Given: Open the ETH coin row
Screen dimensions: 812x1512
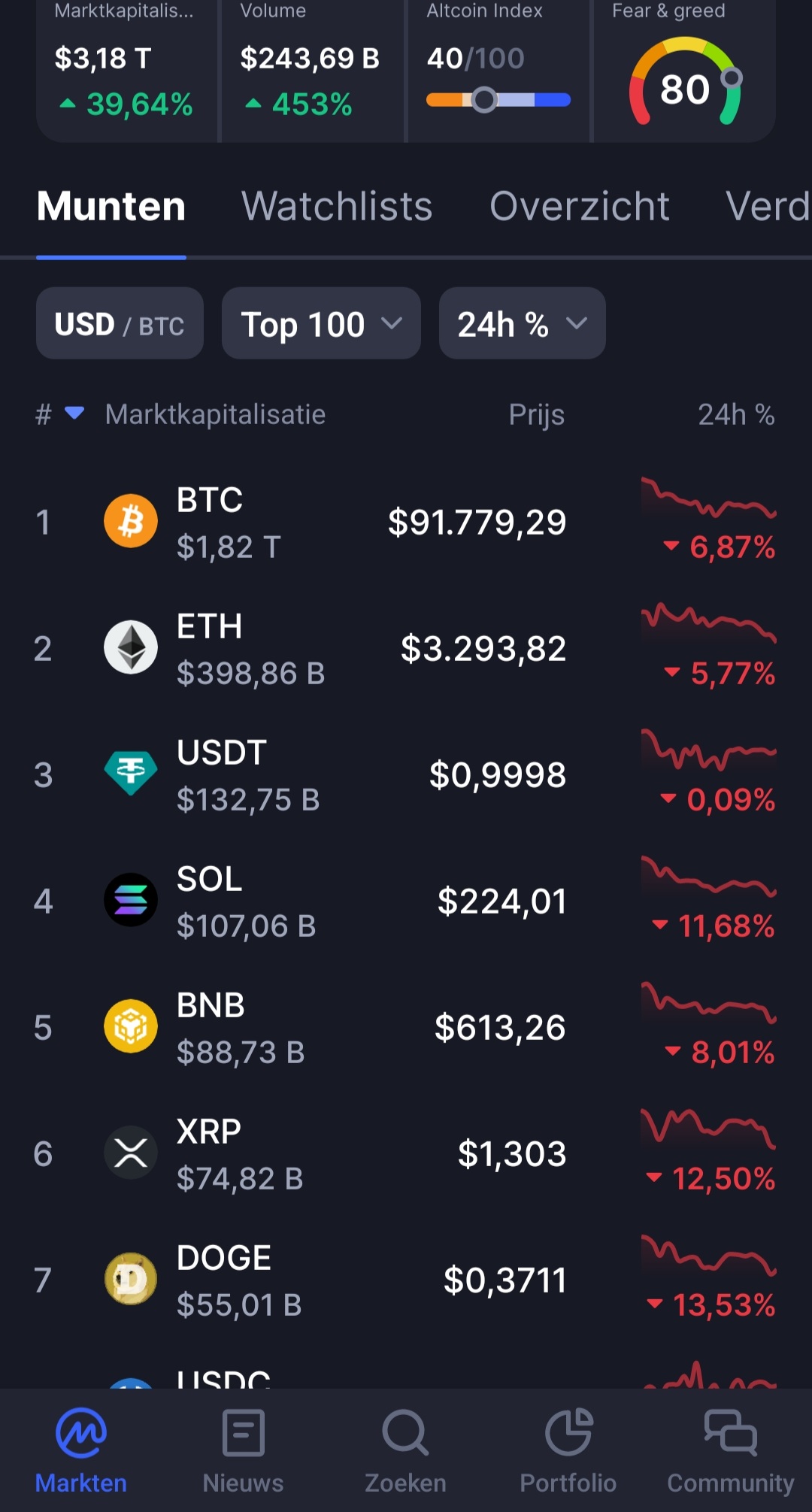Looking at the screenshot, I should tap(406, 649).
